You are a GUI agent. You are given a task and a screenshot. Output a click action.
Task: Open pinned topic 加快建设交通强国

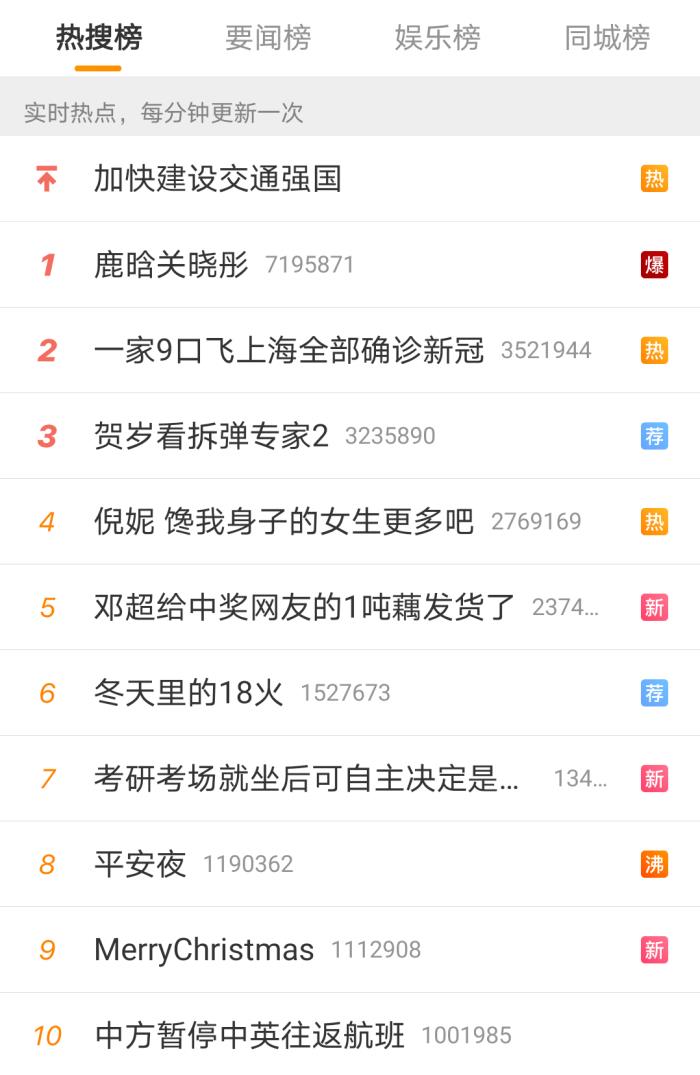click(x=218, y=179)
